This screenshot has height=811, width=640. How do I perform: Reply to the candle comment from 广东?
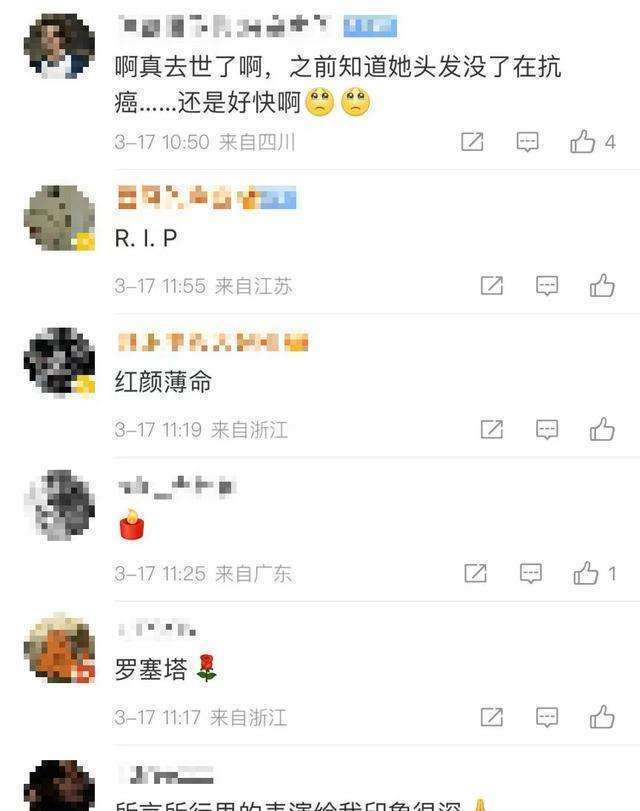point(530,573)
